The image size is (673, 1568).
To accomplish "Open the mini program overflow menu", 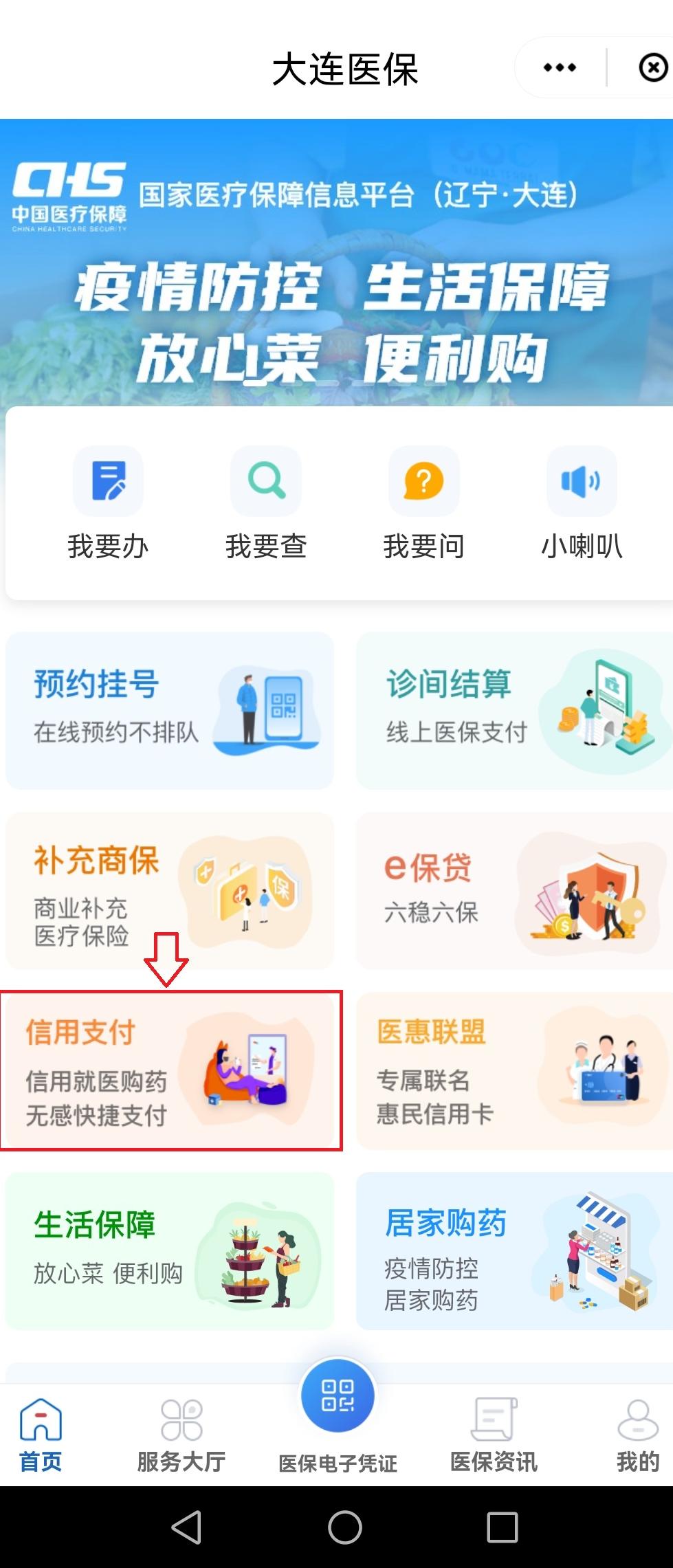I will point(560,67).
